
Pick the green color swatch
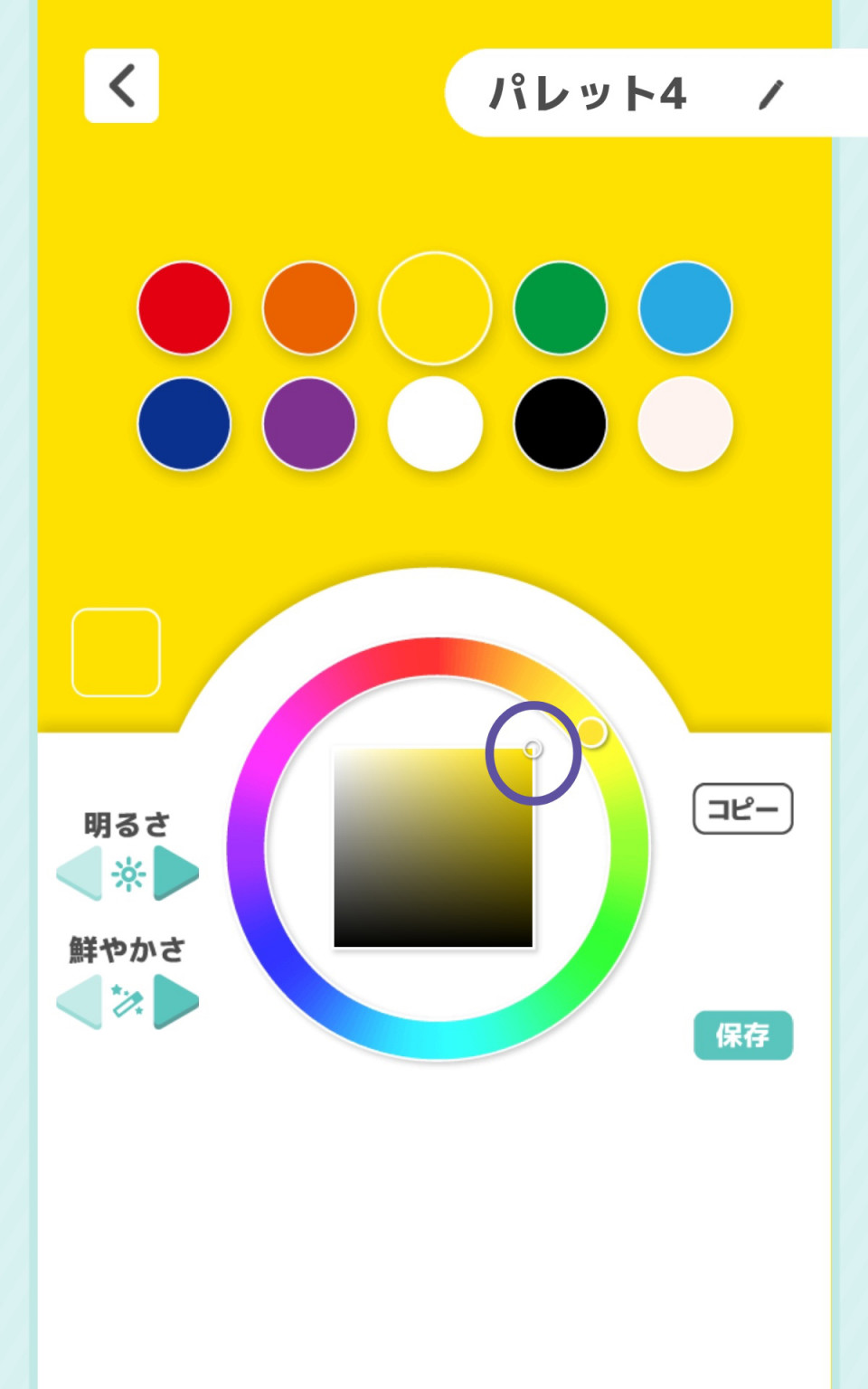(x=560, y=308)
